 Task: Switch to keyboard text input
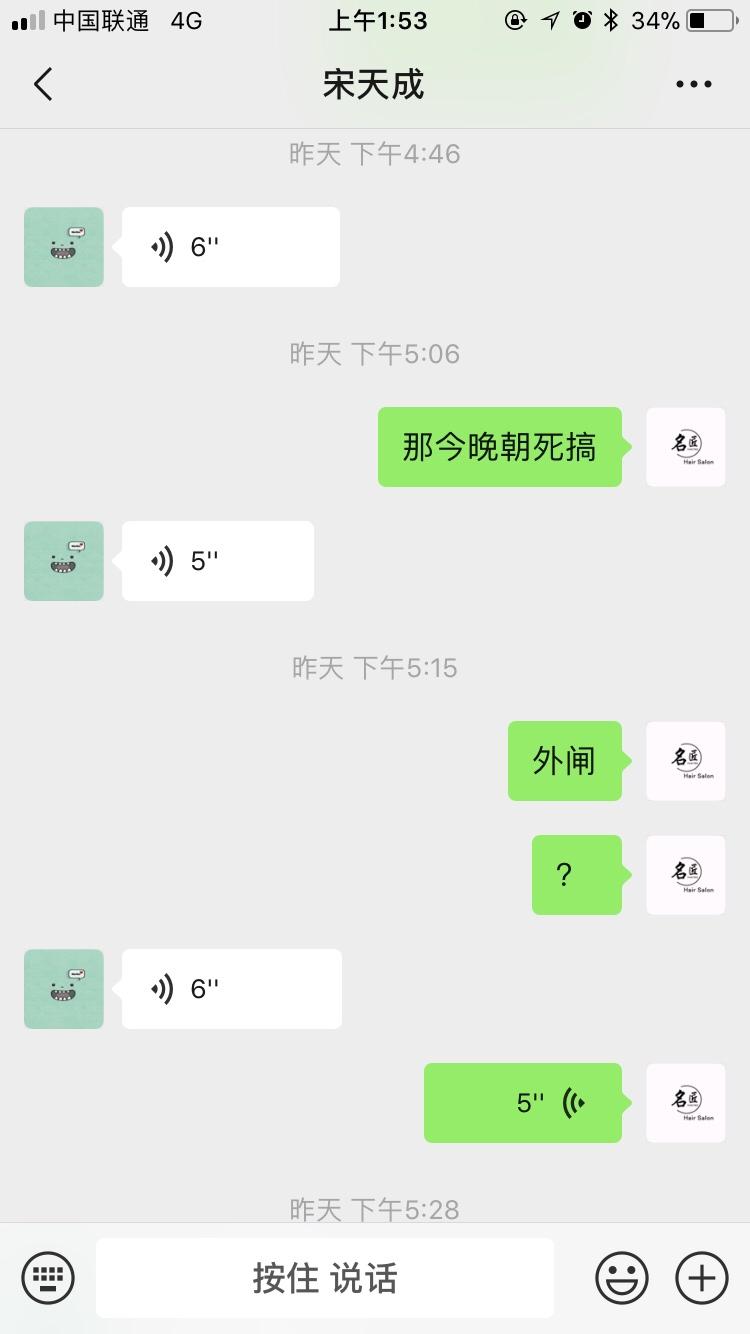tap(48, 1277)
